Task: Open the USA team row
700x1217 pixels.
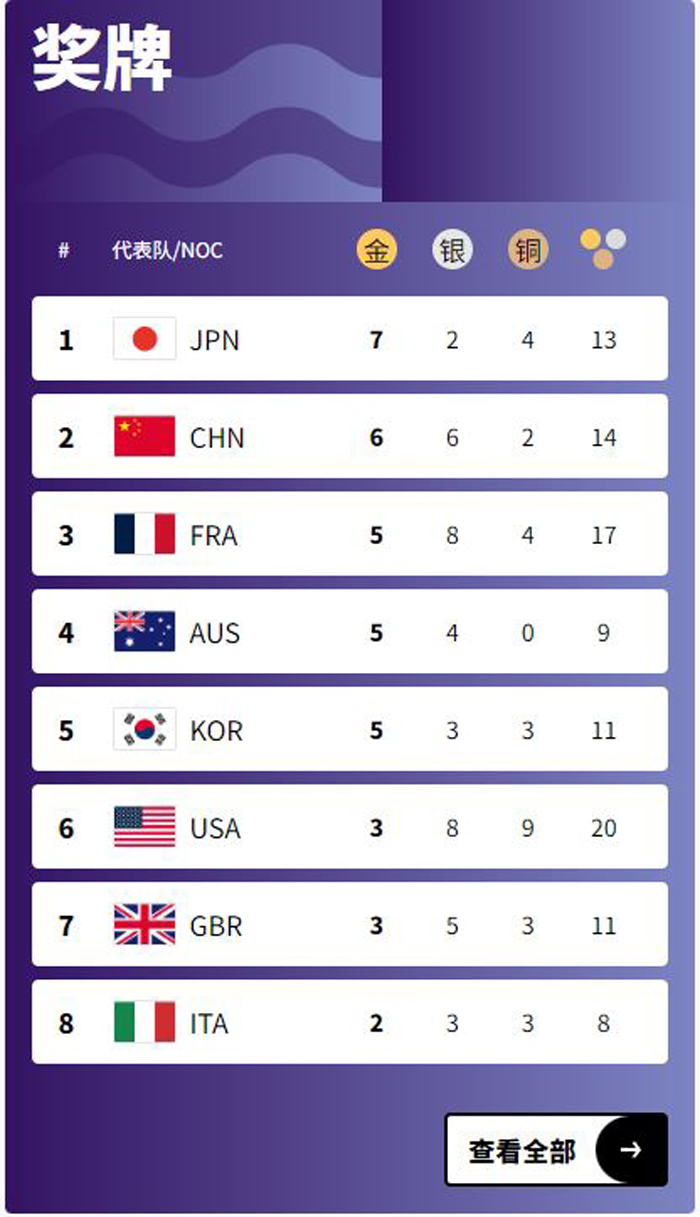Action: tap(350, 827)
